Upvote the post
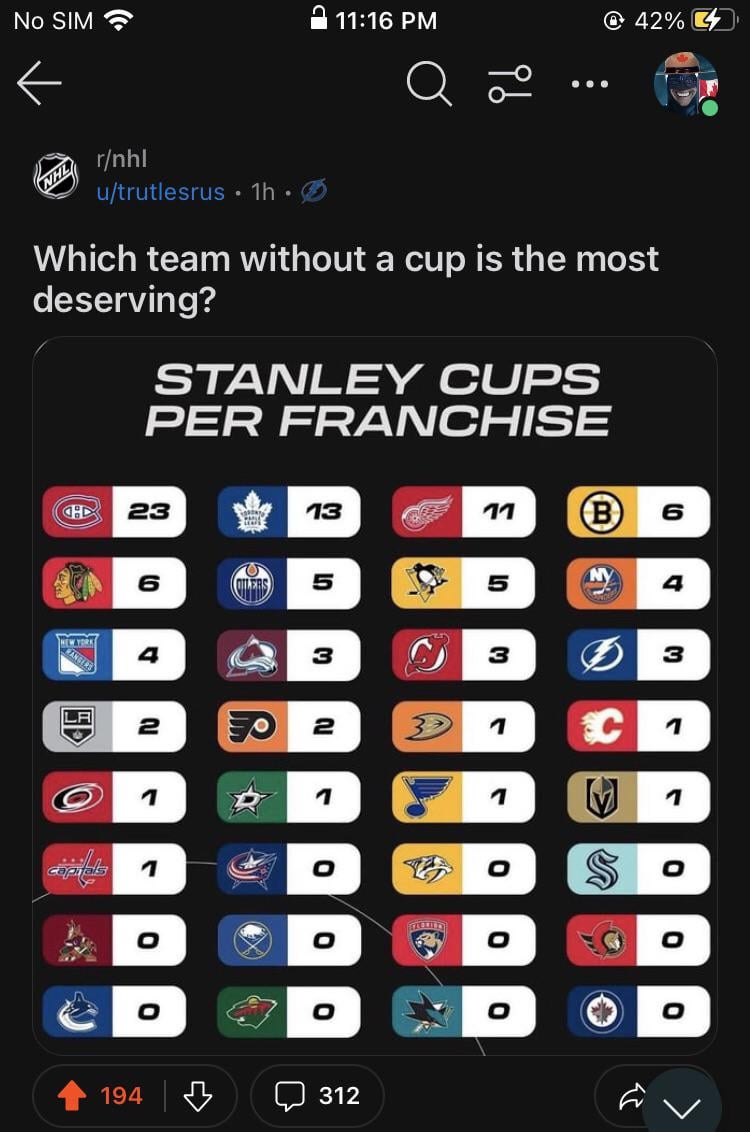This screenshot has width=750, height=1132. (71, 1096)
